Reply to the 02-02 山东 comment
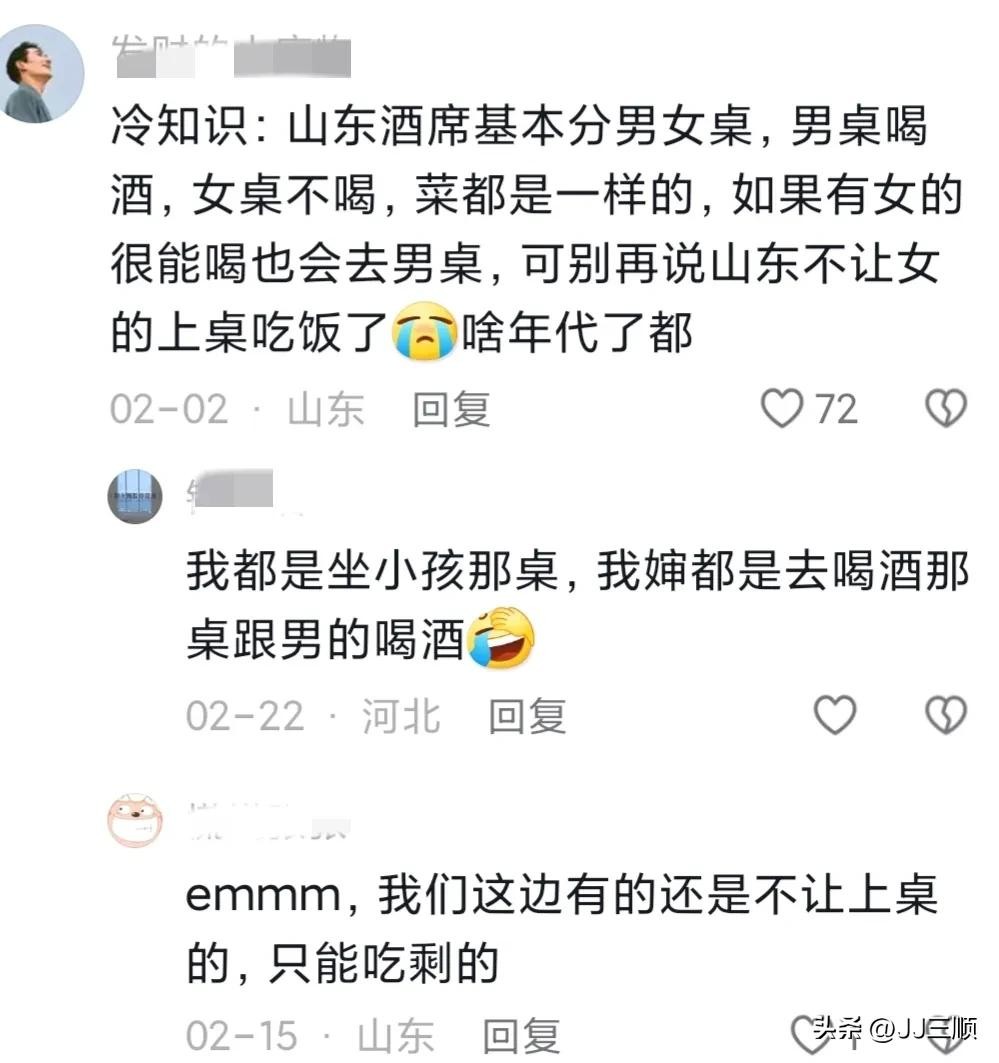 pos(451,409)
